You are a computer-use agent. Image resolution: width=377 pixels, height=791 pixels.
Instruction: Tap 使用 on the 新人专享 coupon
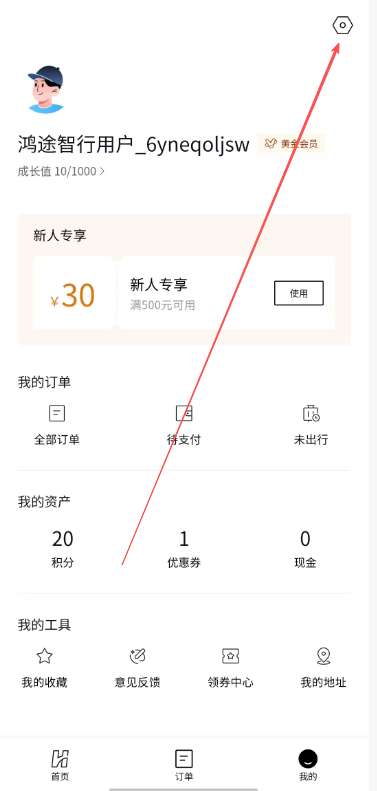coord(299,293)
